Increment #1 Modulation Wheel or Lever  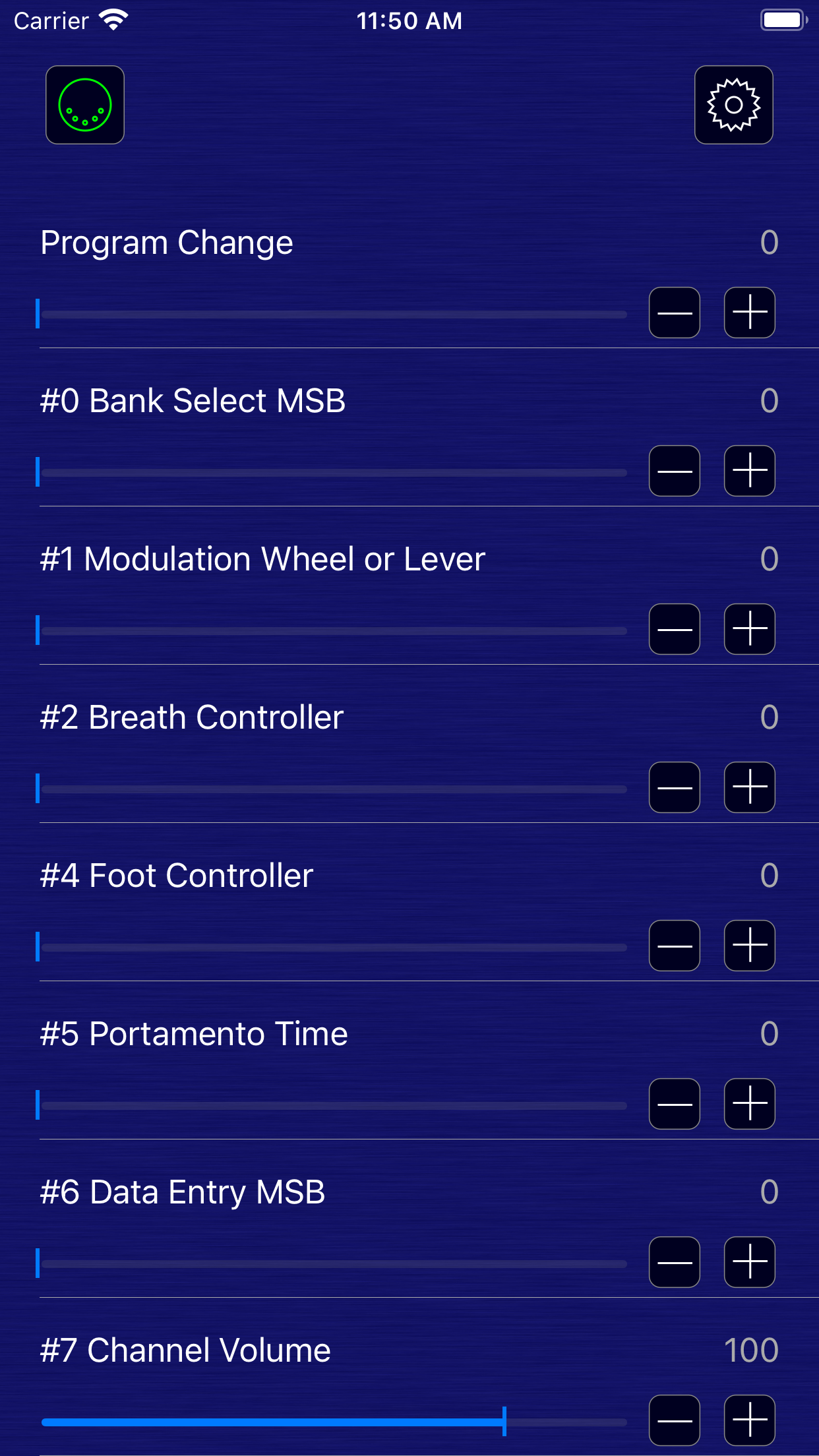coord(750,629)
